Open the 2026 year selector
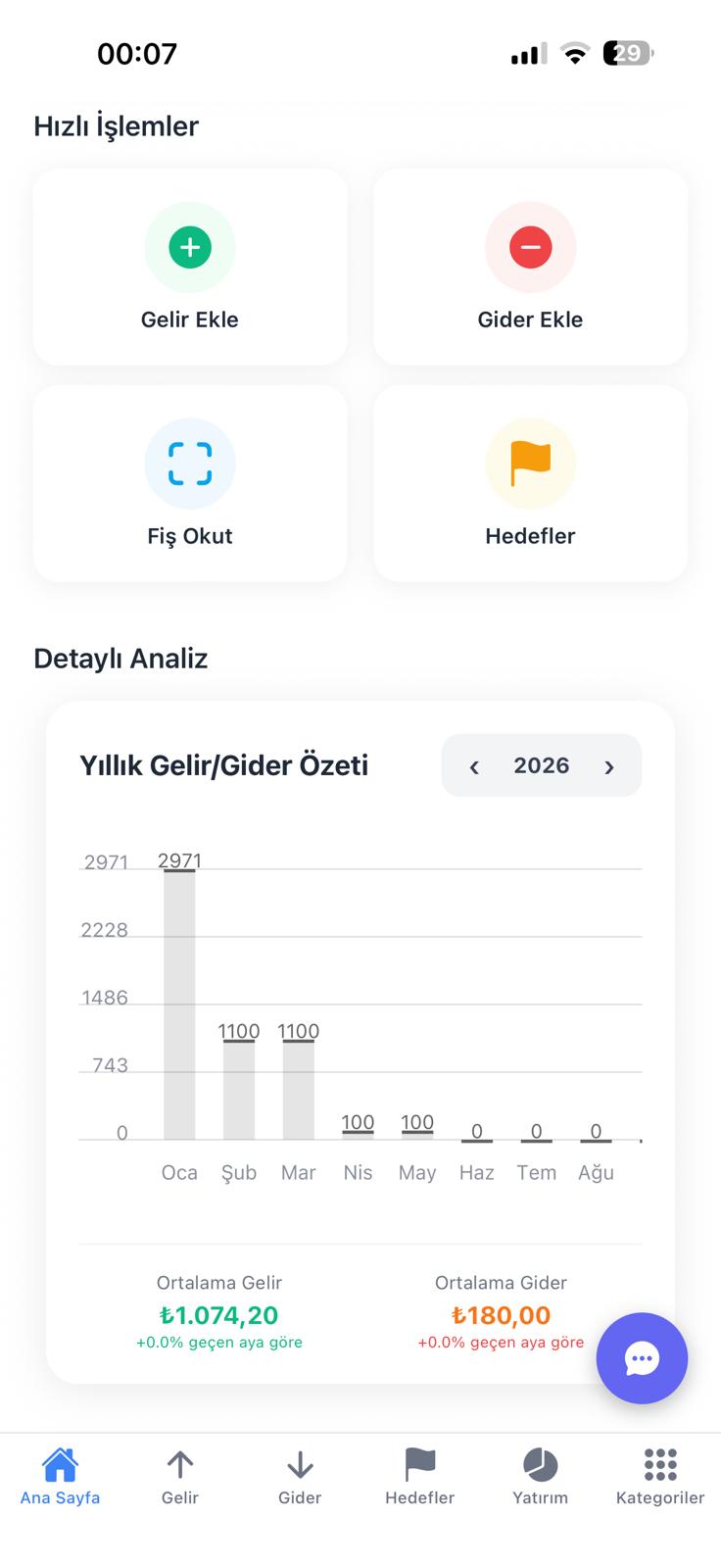Image resolution: width=721 pixels, height=1568 pixels. 541,766
